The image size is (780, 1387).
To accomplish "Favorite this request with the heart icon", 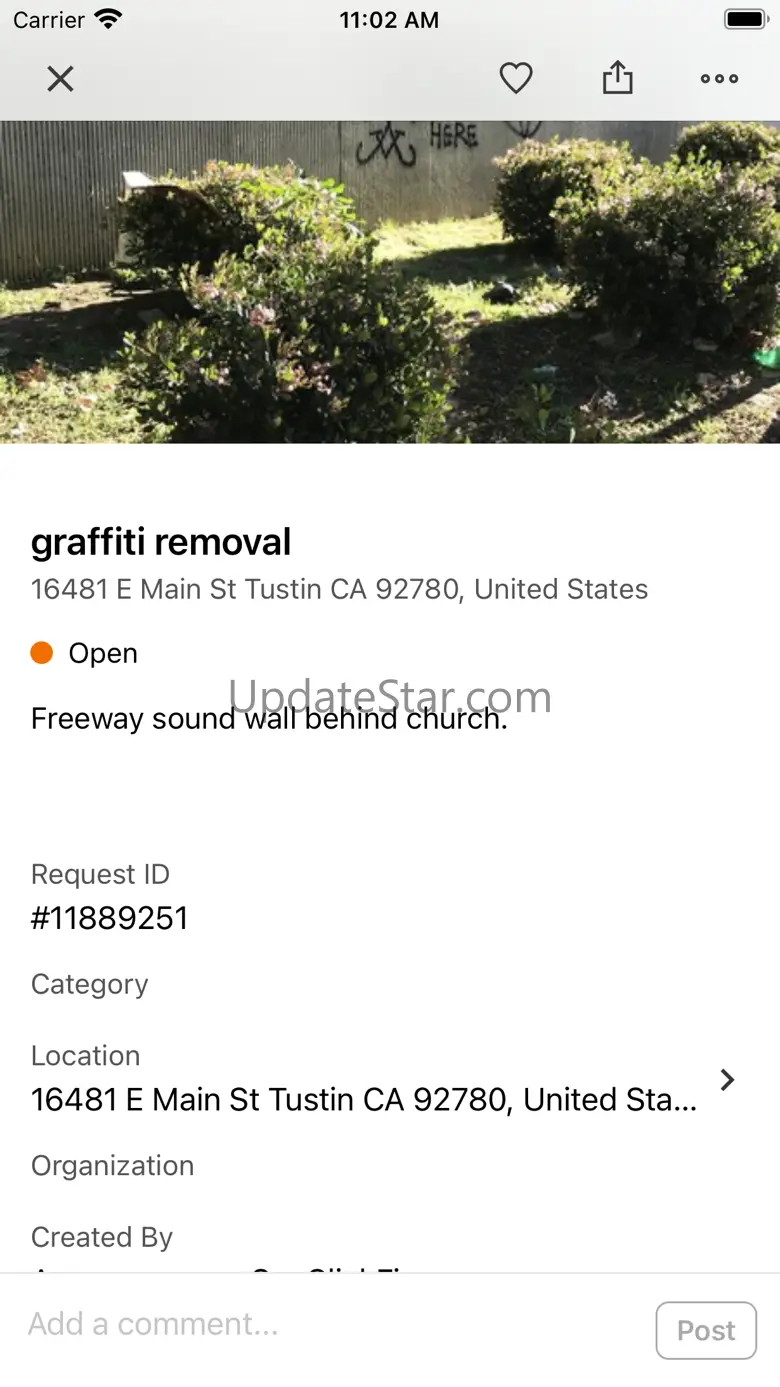I will (516, 78).
